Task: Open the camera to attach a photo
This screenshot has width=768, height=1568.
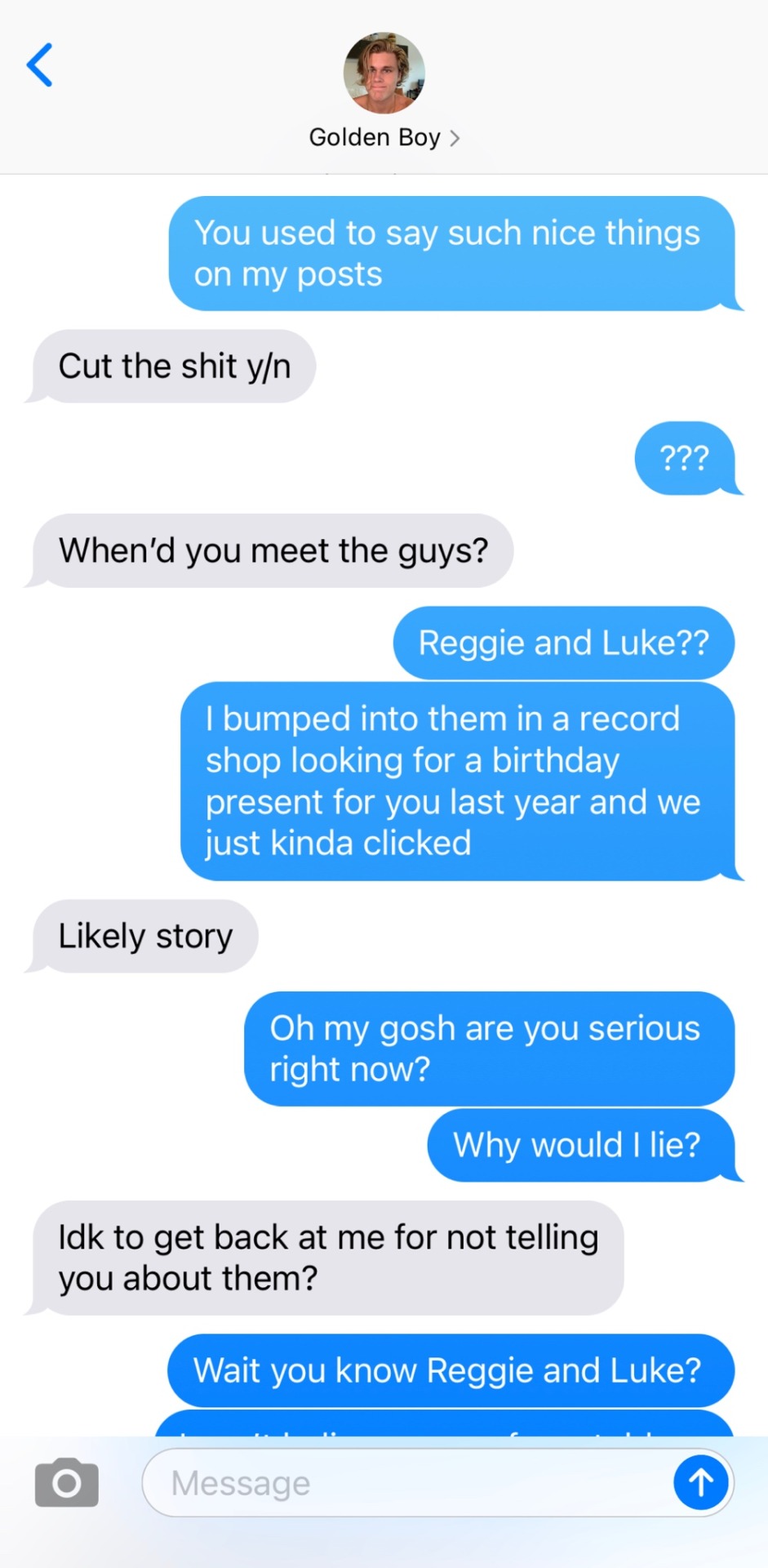Action: tap(67, 1482)
